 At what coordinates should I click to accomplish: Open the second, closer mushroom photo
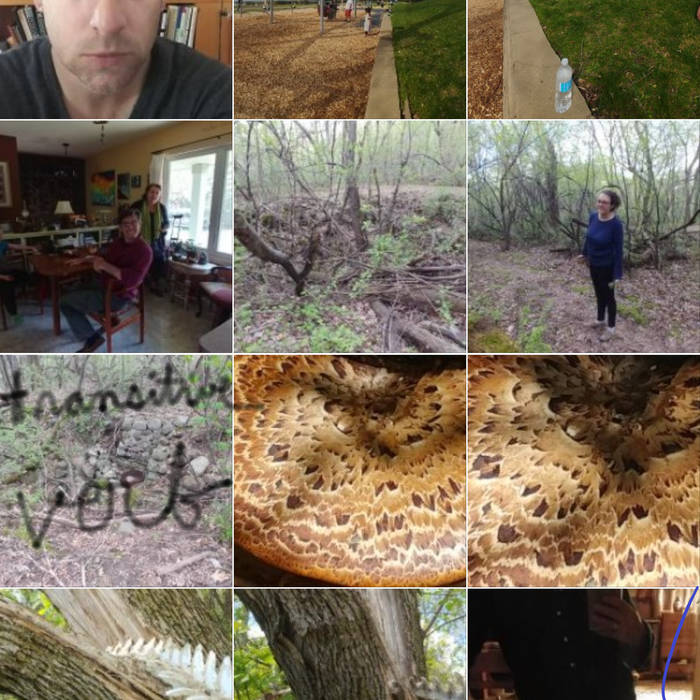(x=583, y=470)
